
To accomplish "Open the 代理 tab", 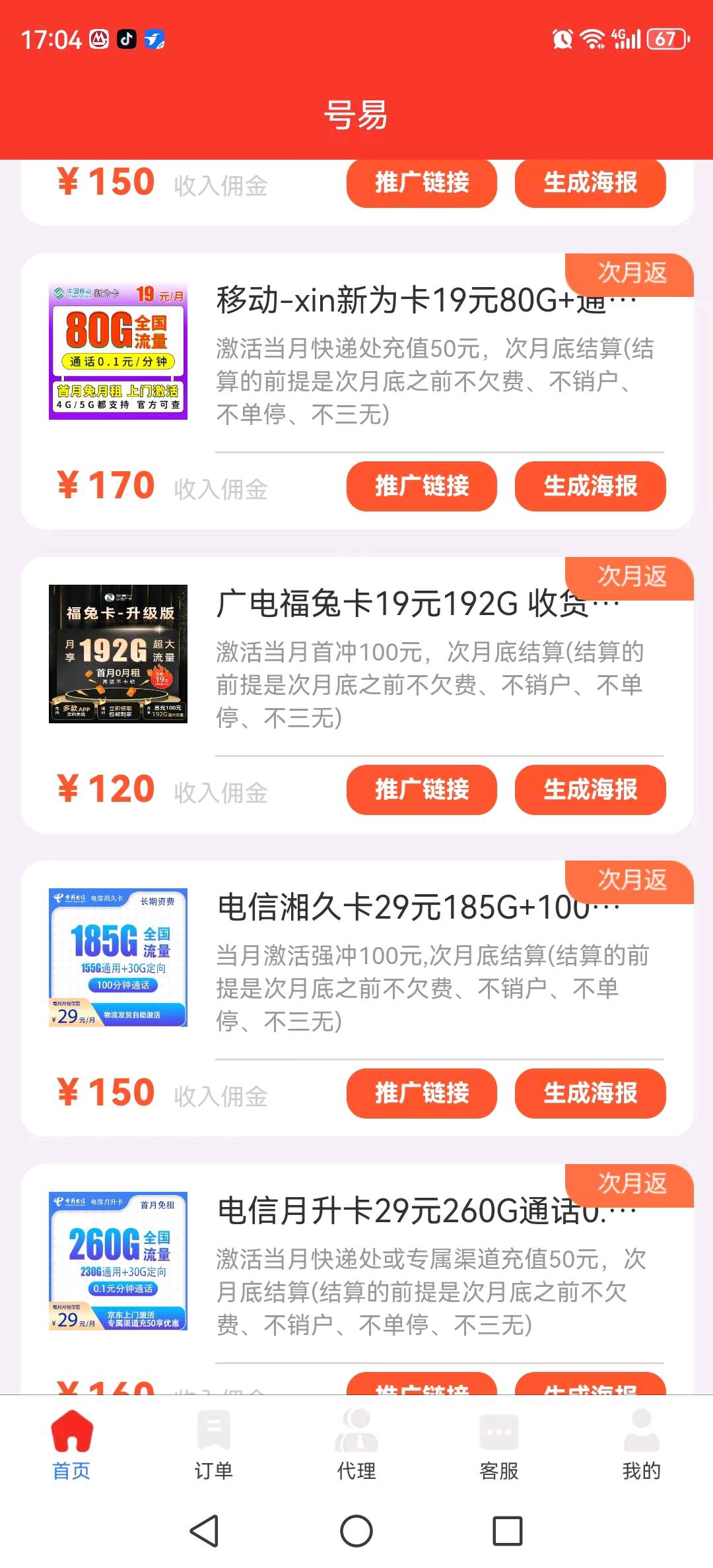I will click(x=356, y=1445).
